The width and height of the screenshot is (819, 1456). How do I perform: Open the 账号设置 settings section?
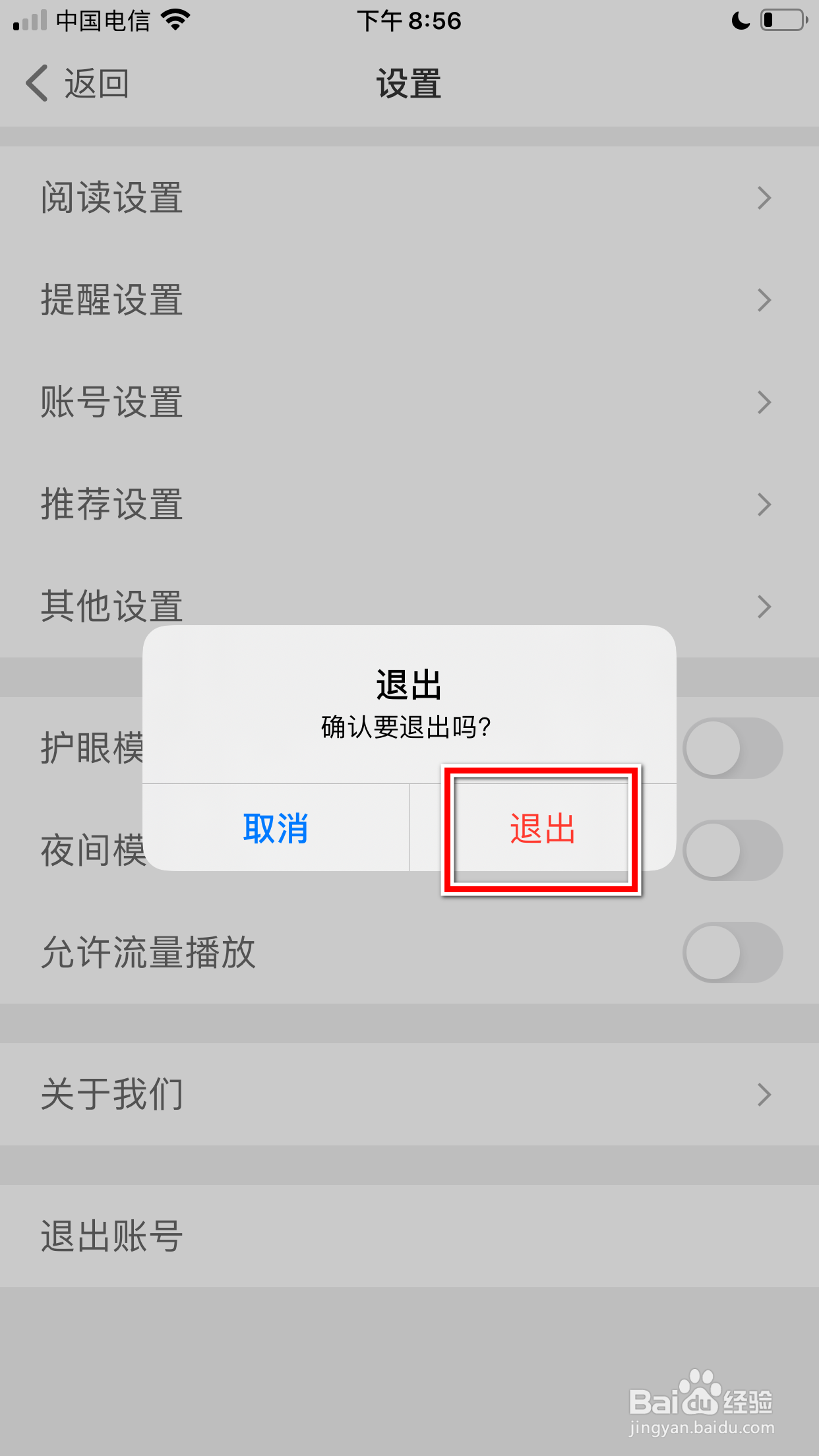[x=111, y=402]
